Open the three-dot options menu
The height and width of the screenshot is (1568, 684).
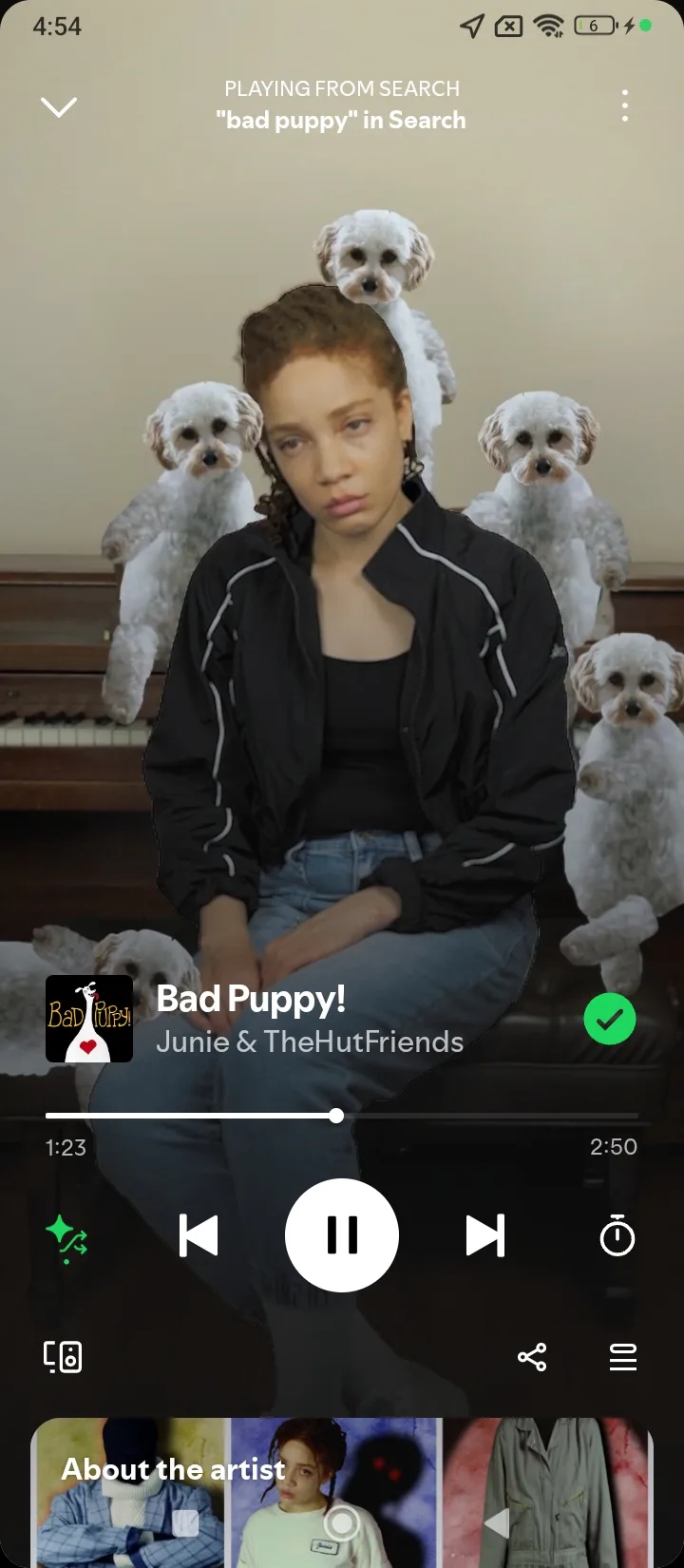[624, 105]
